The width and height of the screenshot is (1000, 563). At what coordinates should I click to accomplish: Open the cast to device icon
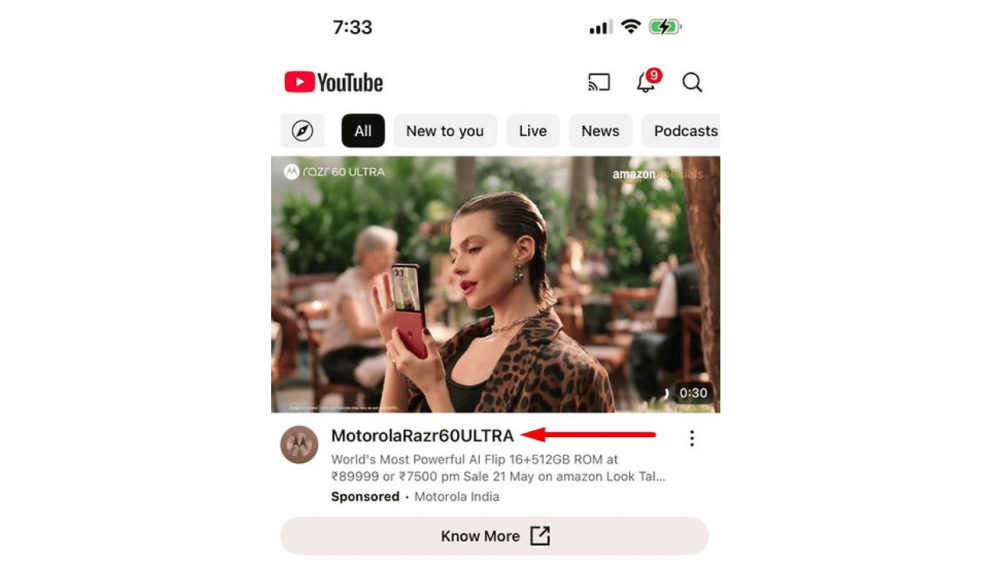click(599, 82)
